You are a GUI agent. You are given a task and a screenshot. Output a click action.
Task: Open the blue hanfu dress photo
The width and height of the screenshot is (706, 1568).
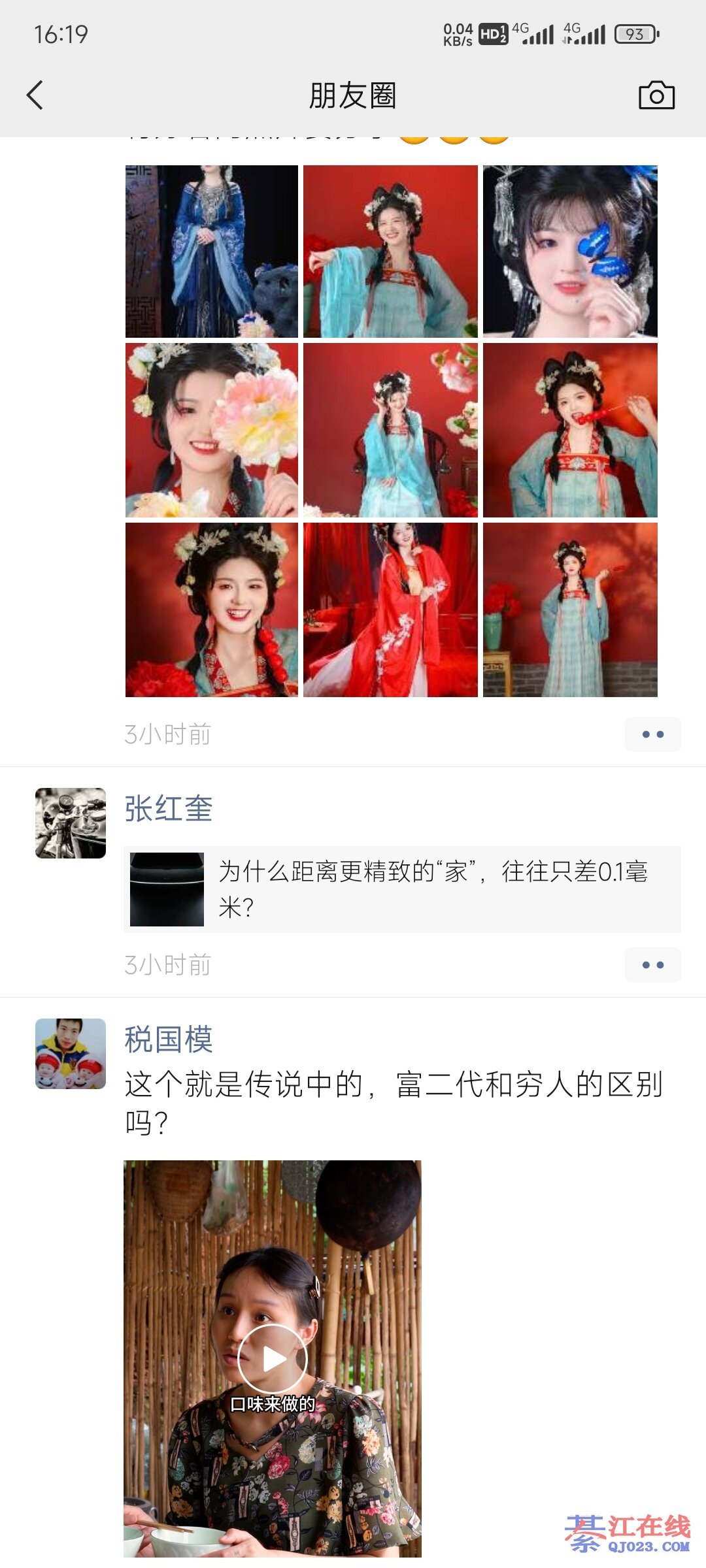coord(211,252)
